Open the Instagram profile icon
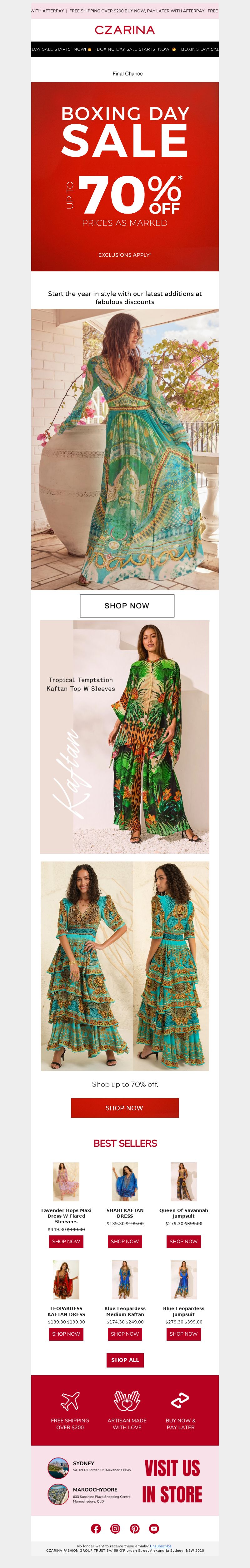Image resolution: width=250 pixels, height=1568 pixels. (x=115, y=1528)
